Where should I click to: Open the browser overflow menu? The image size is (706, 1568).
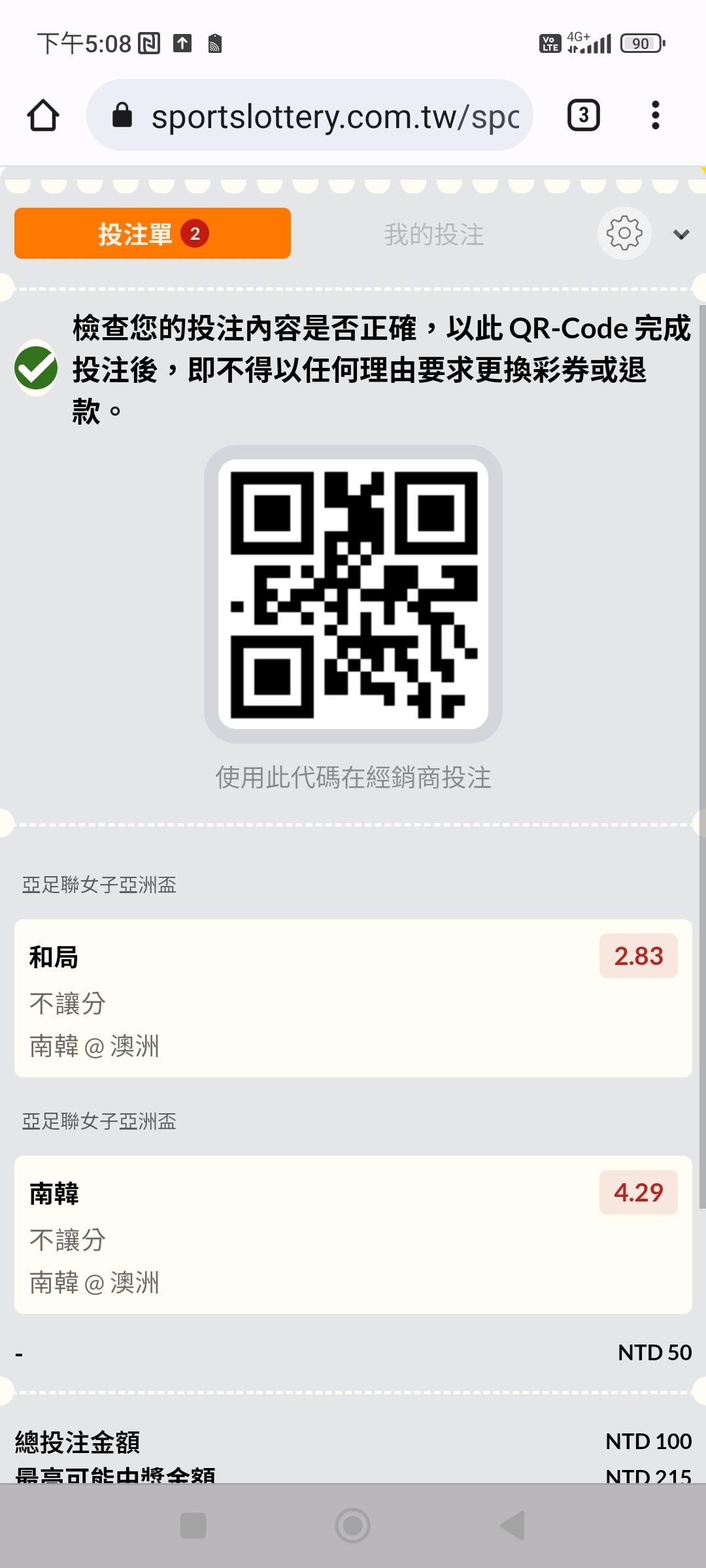(655, 116)
